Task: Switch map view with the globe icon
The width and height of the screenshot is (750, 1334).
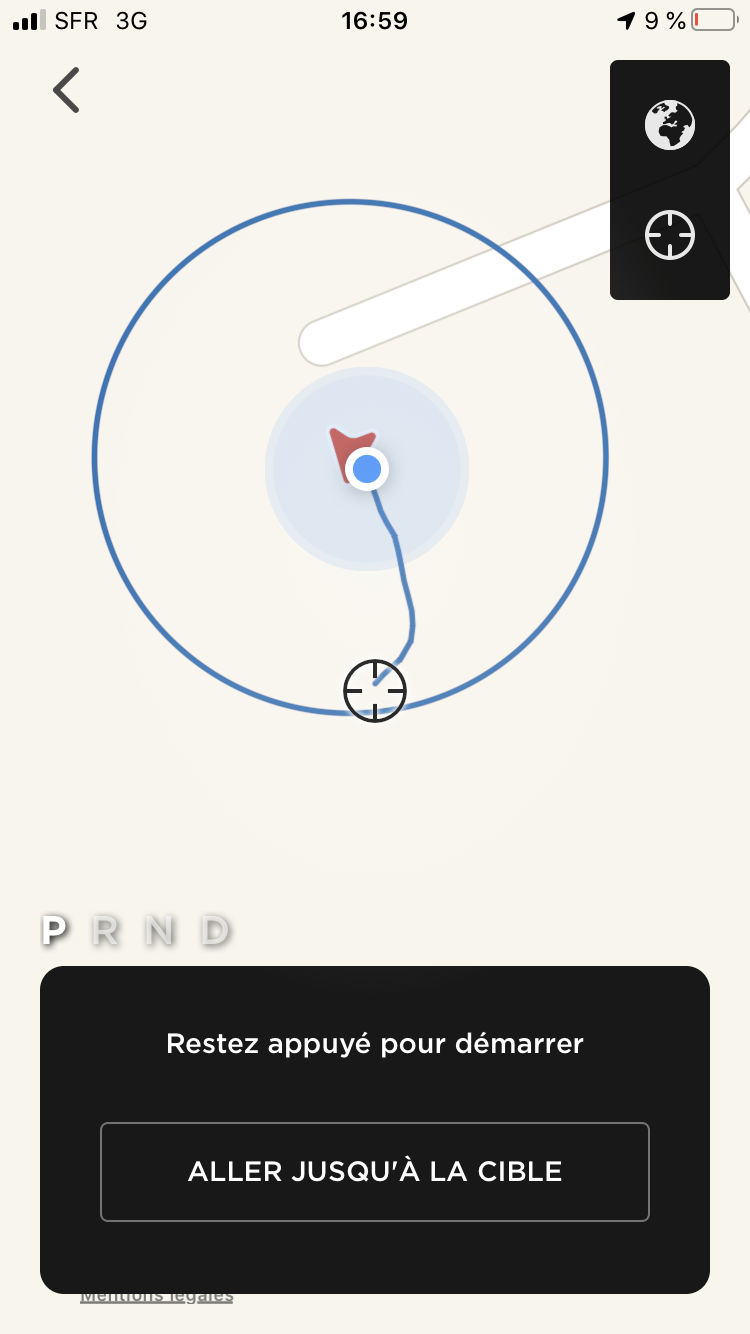Action: pyautogui.click(x=669, y=126)
